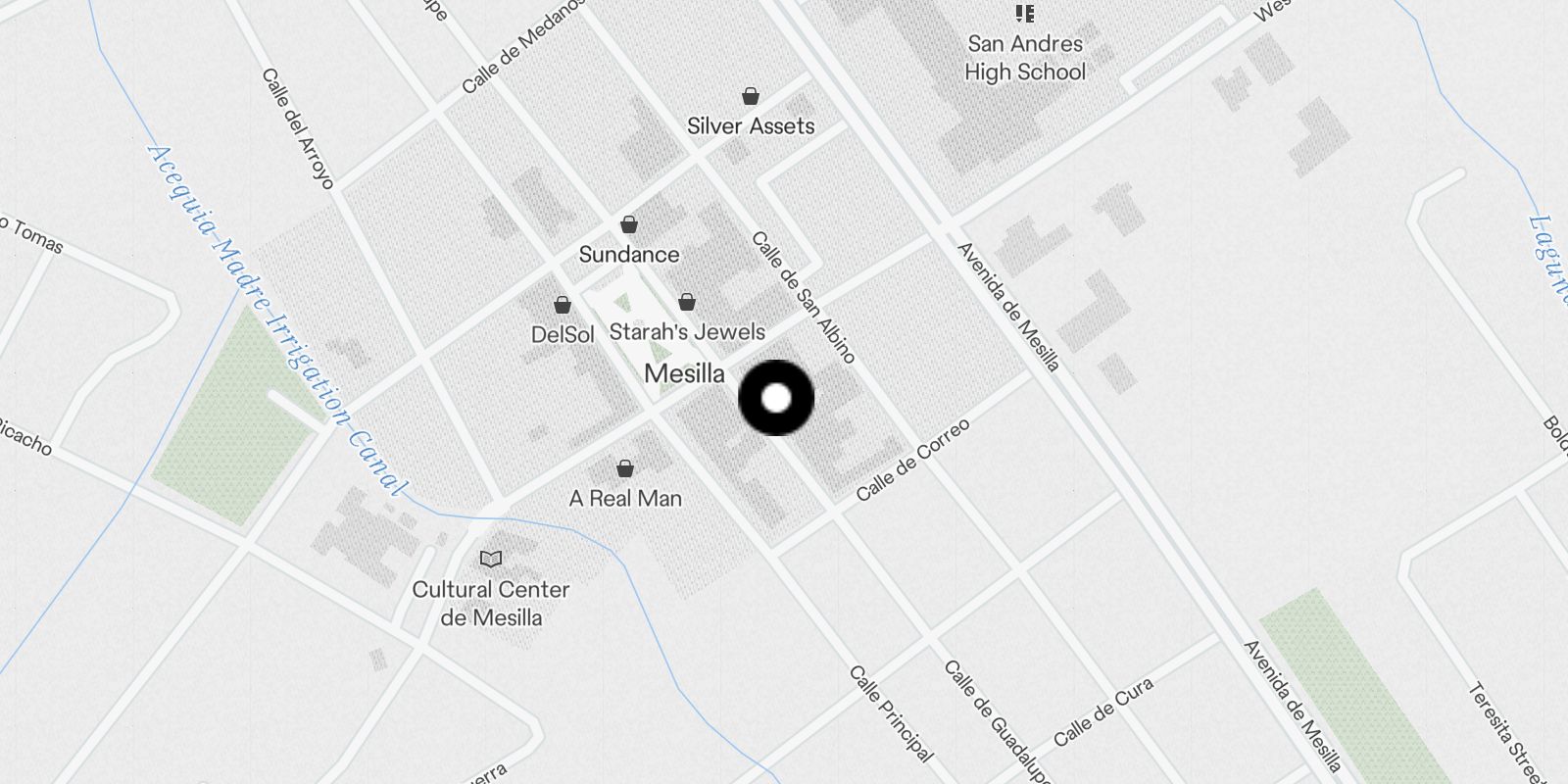View Starah's Jewels place marker

click(687, 302)
